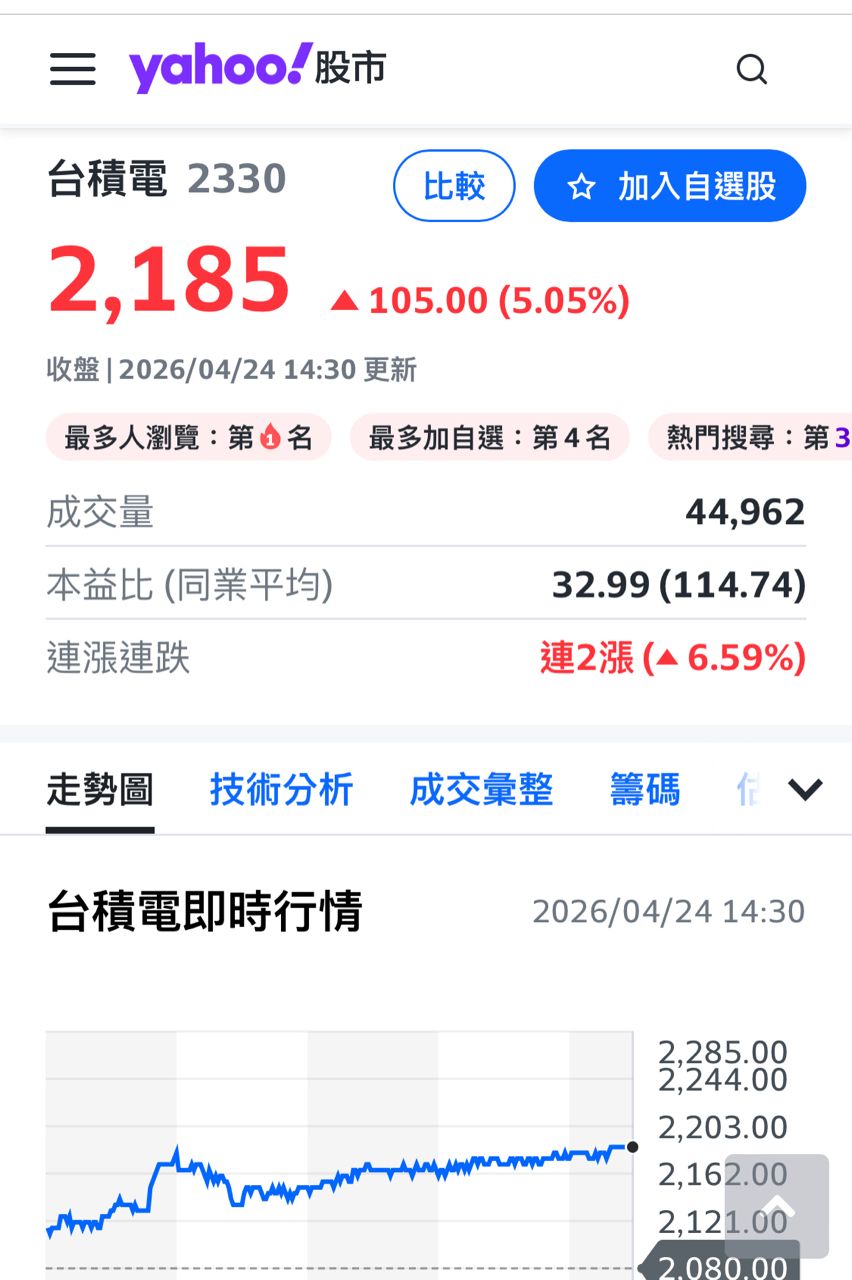Open the 最多加自選 第4名 chip
This screenshot has width=852, height=1280.
tap(489, 437)
